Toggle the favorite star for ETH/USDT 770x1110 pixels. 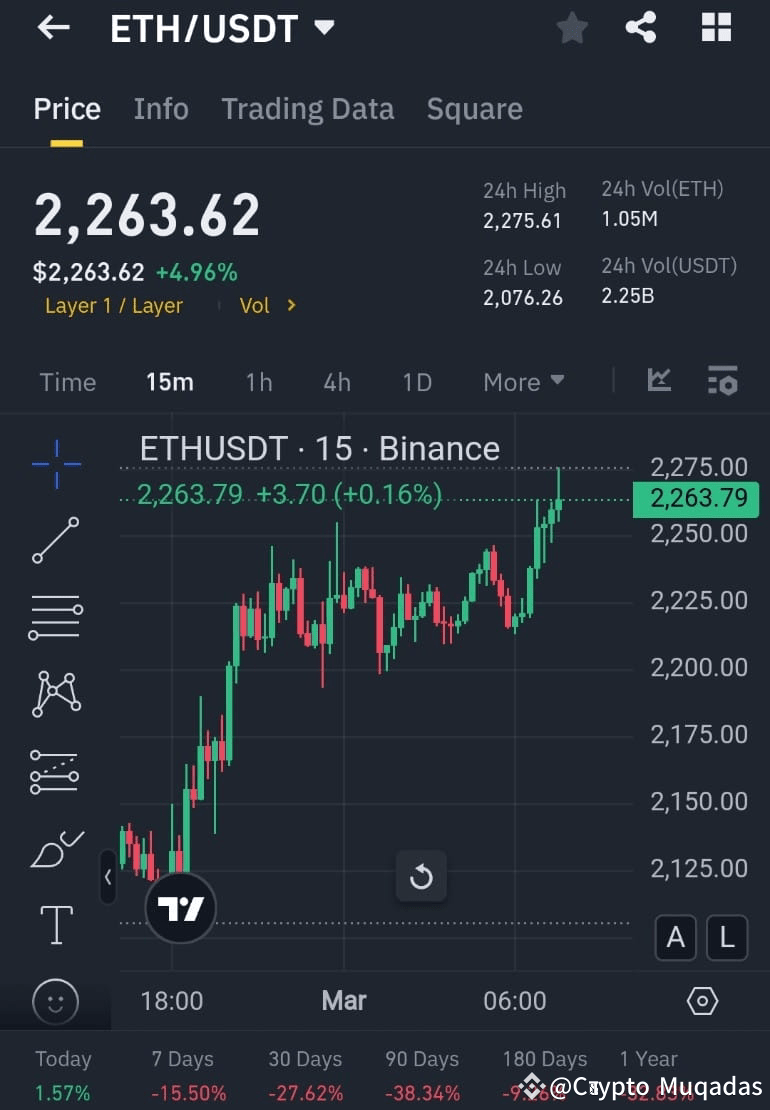[572, 27]
